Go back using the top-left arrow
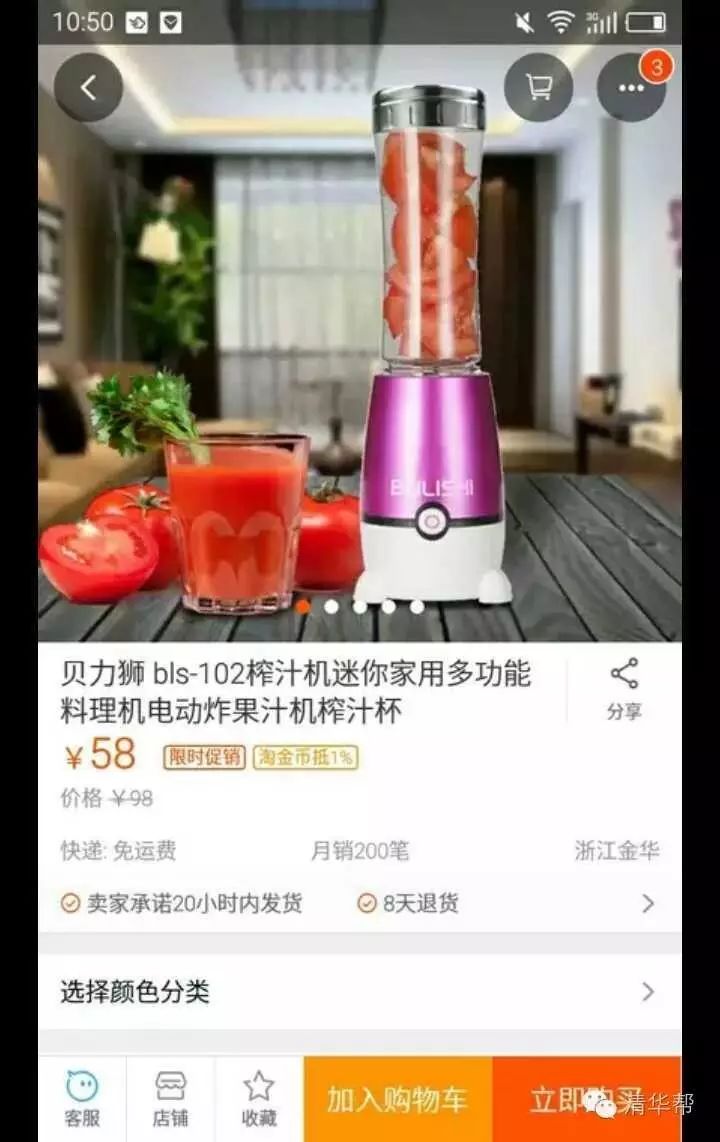720x1142 pixels. click(x=88, y=88)
